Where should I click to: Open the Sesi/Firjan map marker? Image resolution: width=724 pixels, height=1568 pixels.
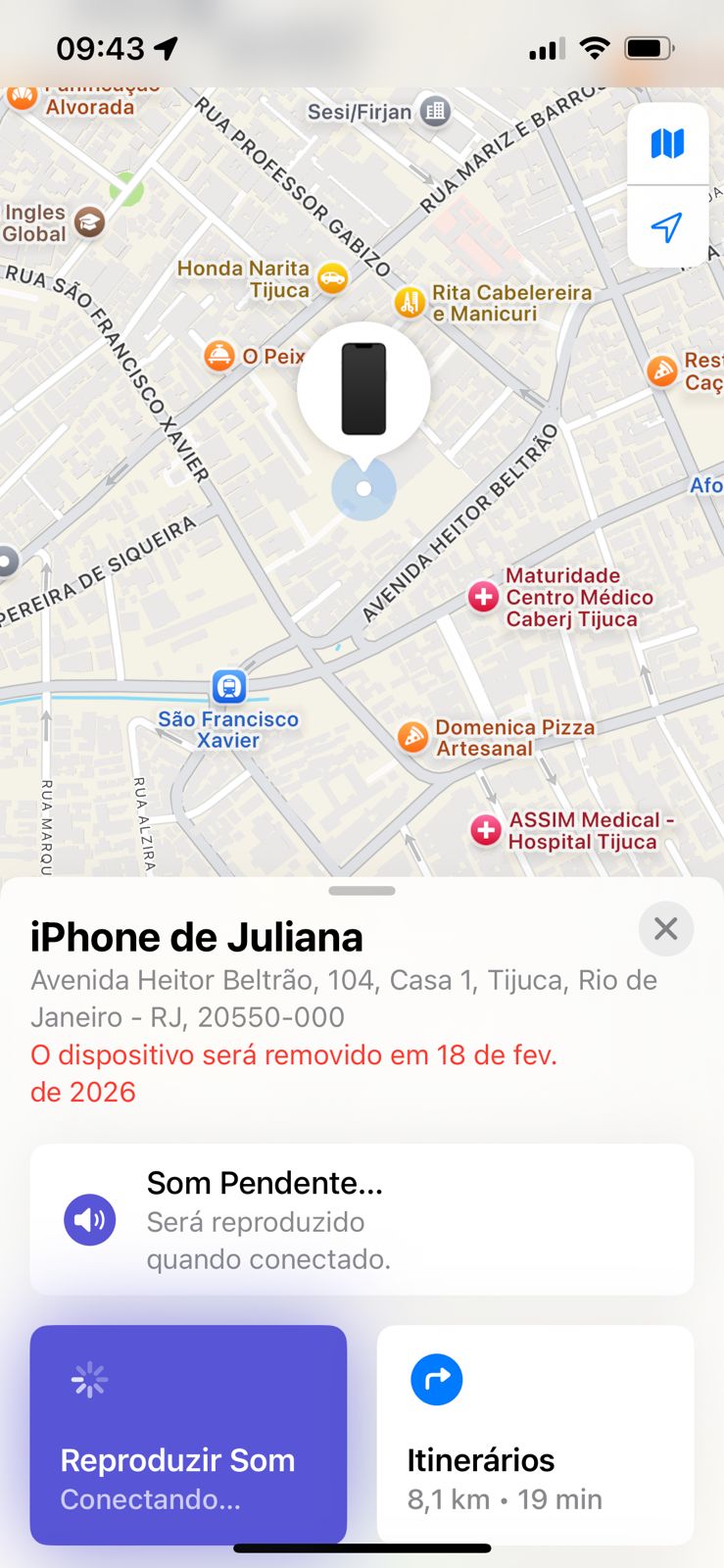[x=435, y=111]
